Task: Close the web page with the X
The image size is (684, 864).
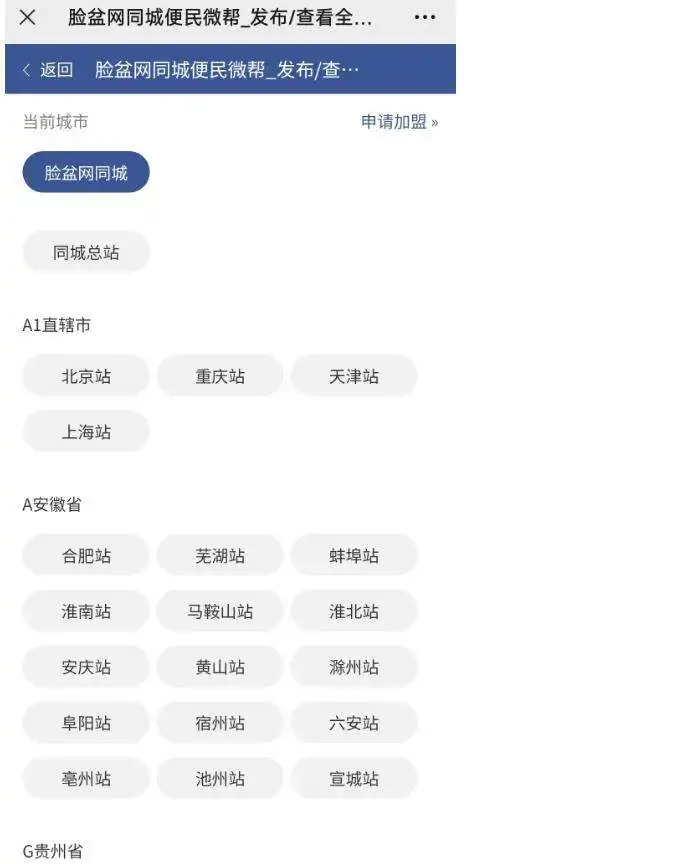Action: coord(28,18)
